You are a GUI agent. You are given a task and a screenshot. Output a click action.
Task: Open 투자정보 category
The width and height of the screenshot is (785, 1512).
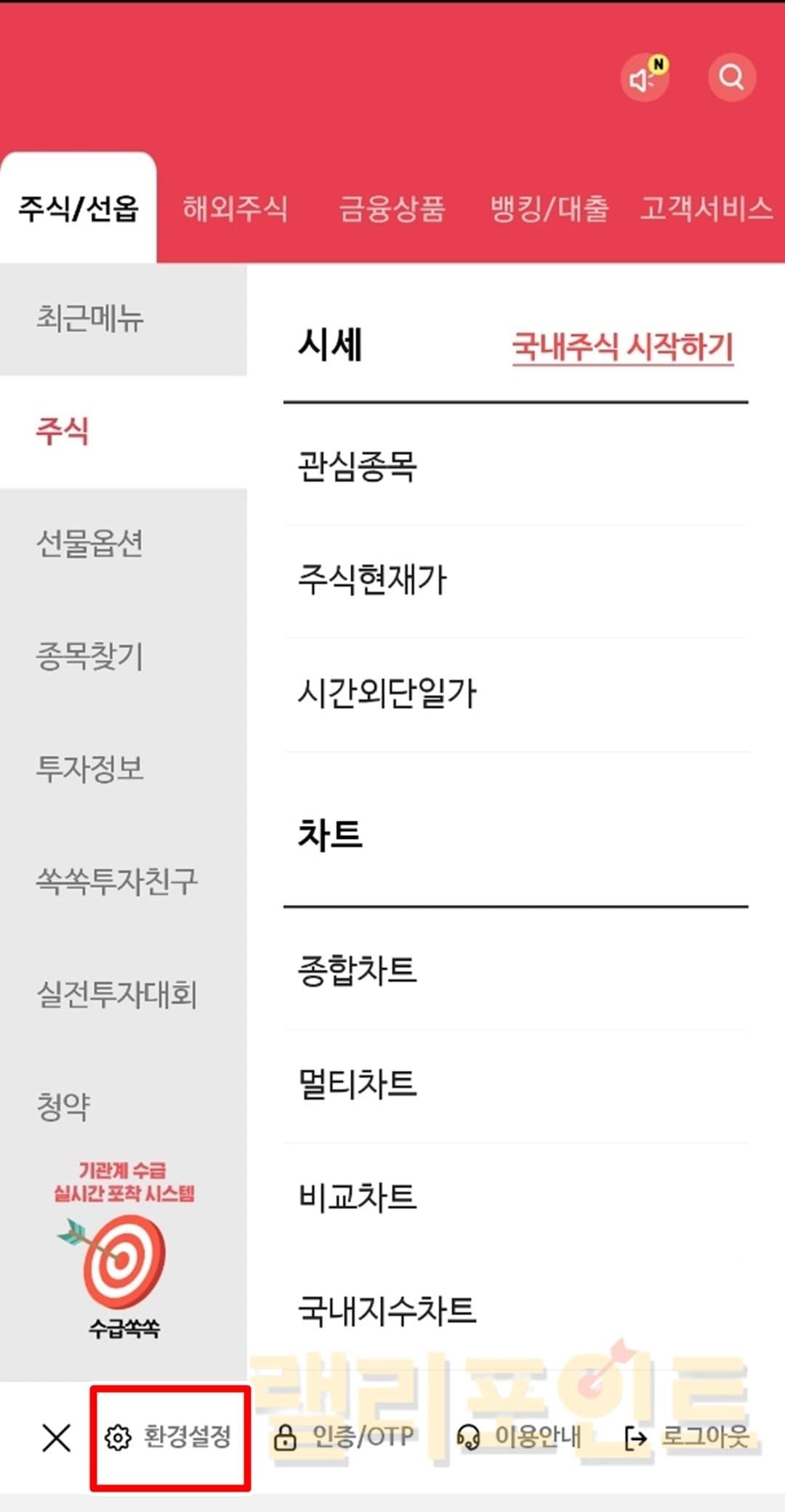coord(90,768)
